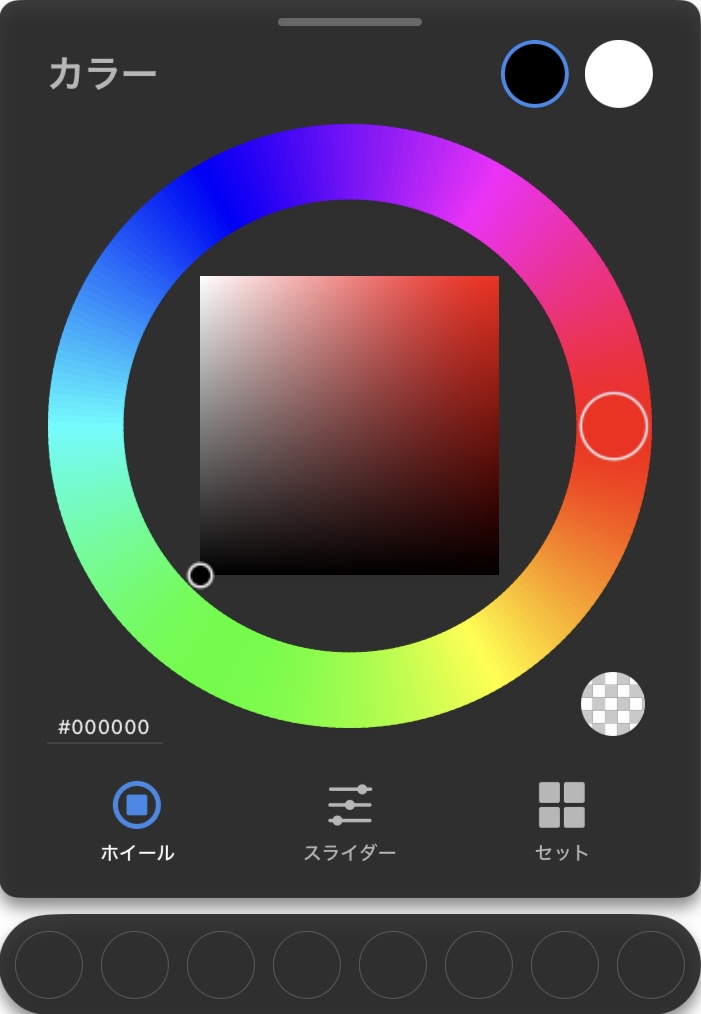Choose the transparent color swatch

613,704
